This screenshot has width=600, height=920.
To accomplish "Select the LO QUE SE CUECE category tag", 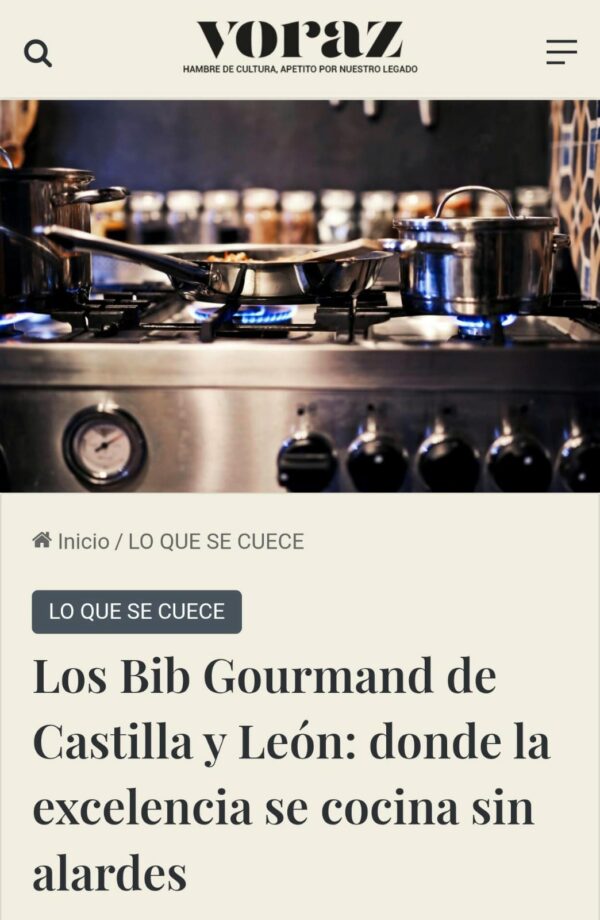I will click(137, 612).
